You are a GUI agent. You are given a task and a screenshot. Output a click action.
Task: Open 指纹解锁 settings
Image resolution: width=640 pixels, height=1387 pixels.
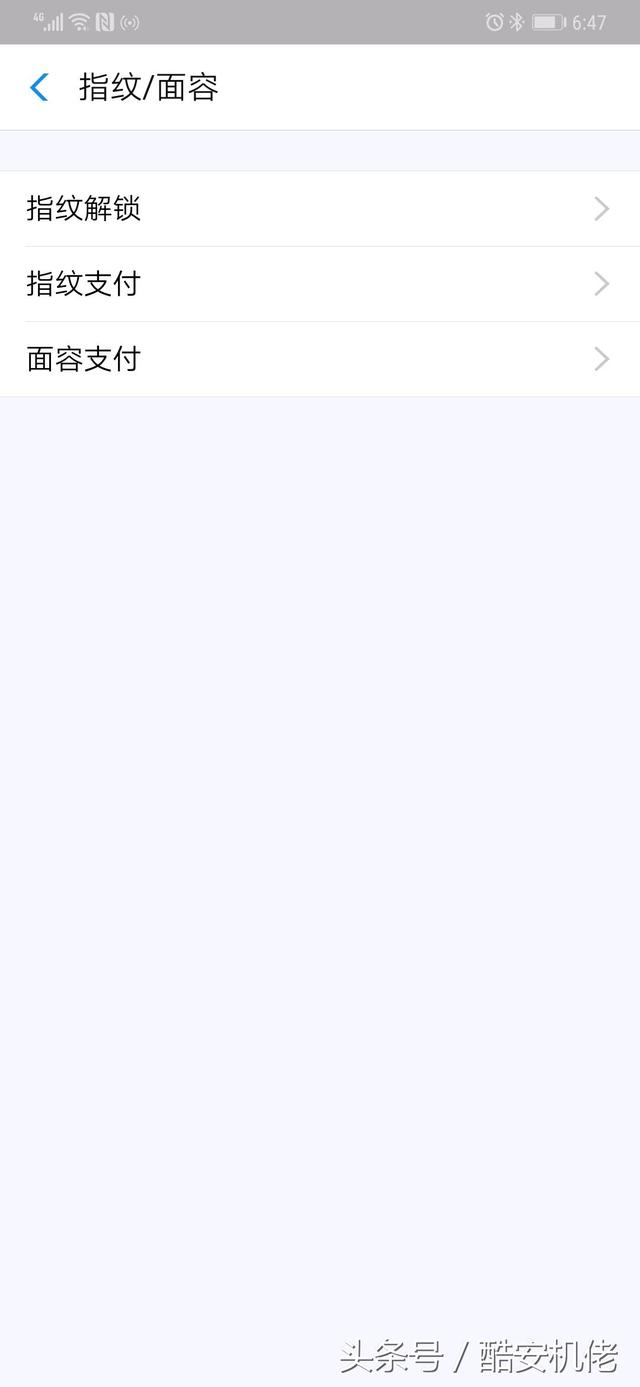tap(320, 209)
